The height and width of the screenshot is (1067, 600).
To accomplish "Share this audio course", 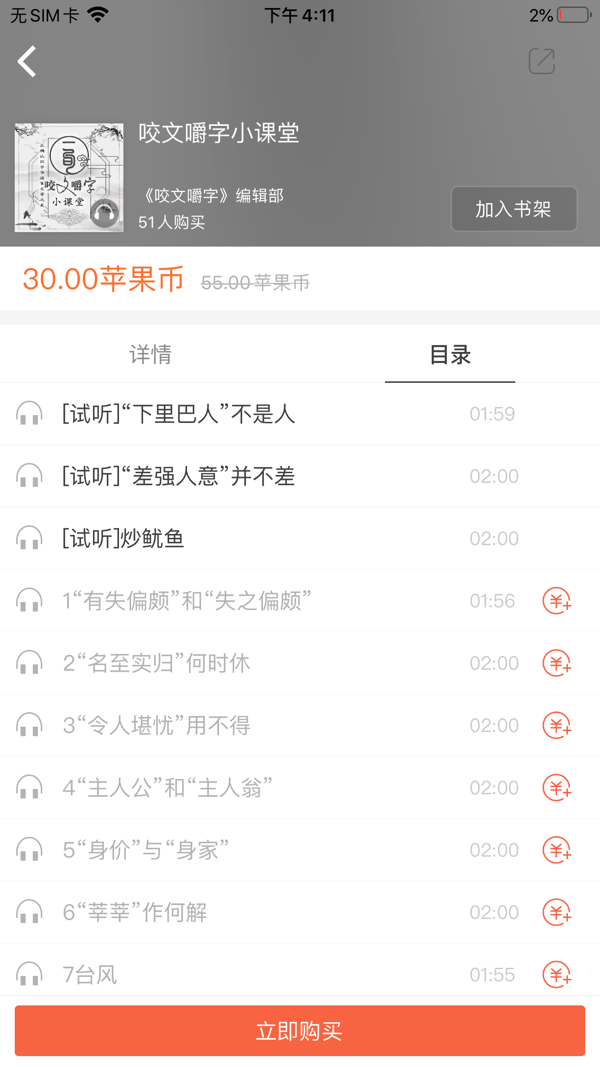I will [541, 62].
